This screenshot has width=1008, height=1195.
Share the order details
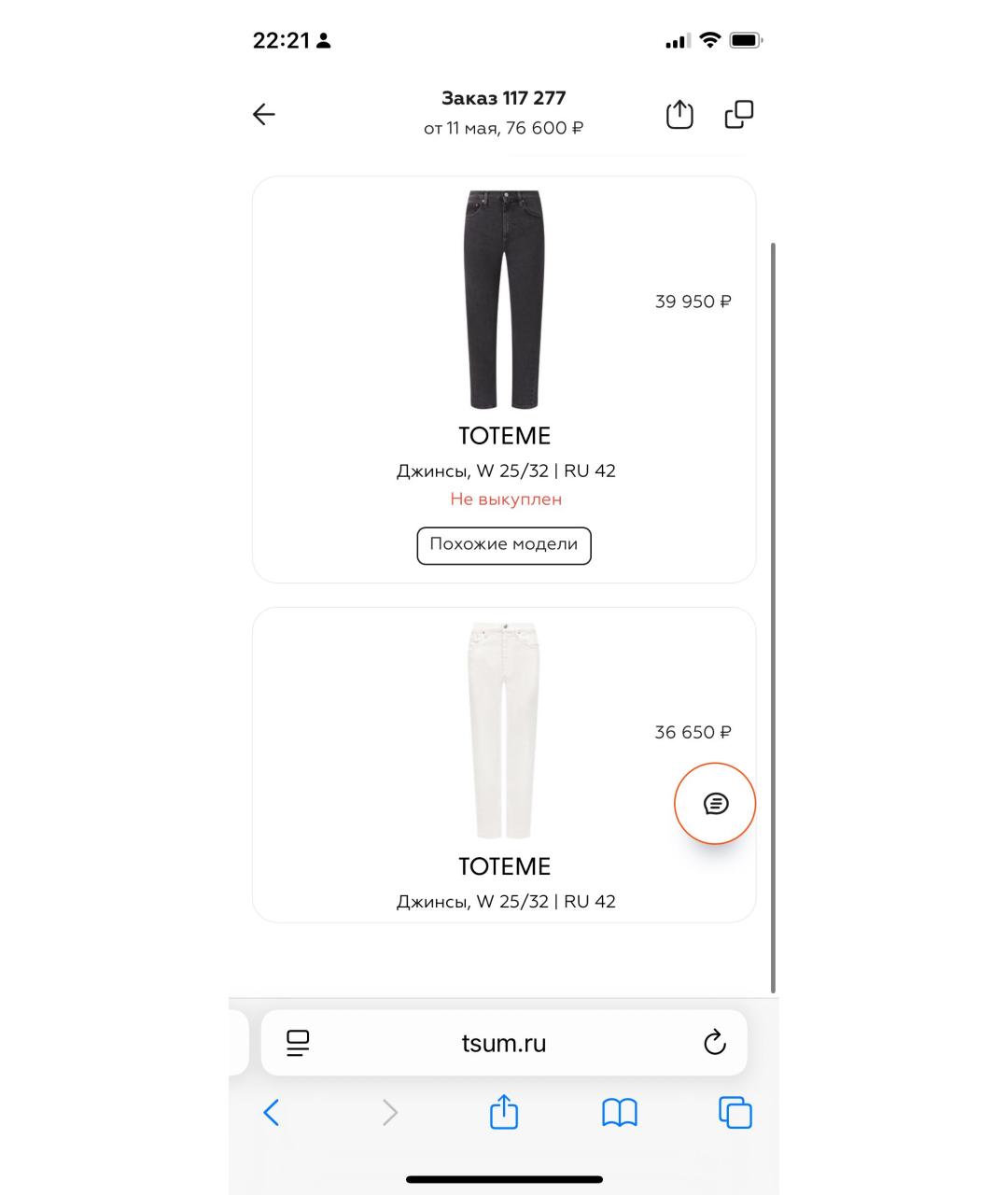[679, 114]
